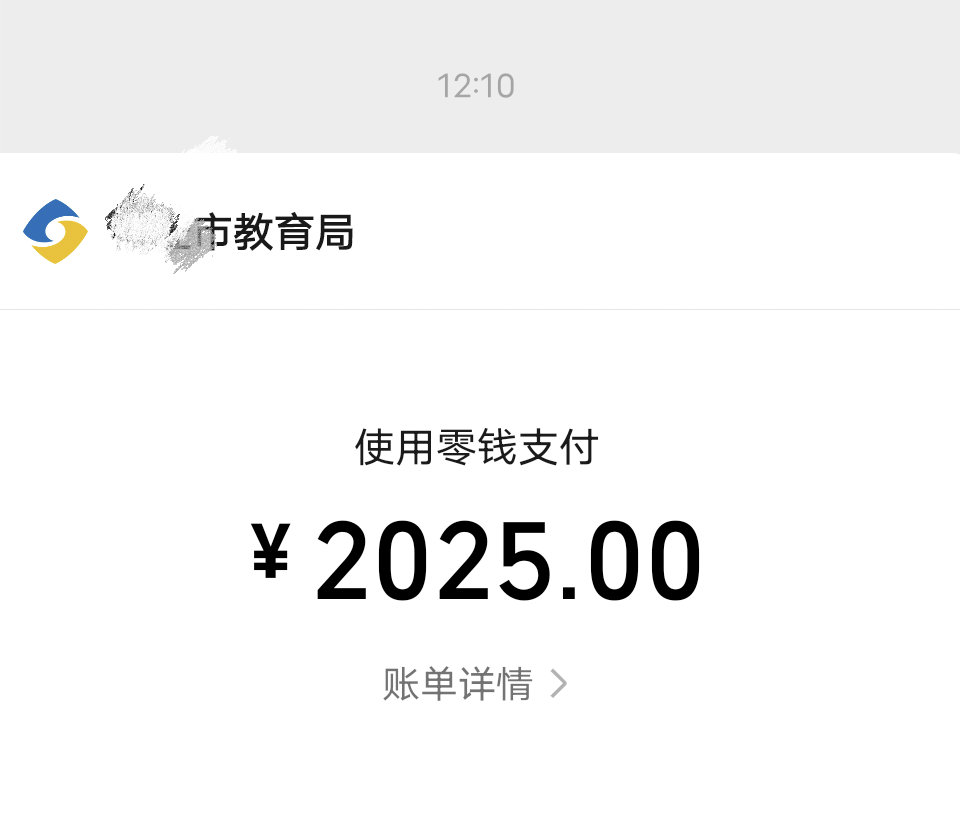Open the 市教育局 merchant header

tap(480, 231)
